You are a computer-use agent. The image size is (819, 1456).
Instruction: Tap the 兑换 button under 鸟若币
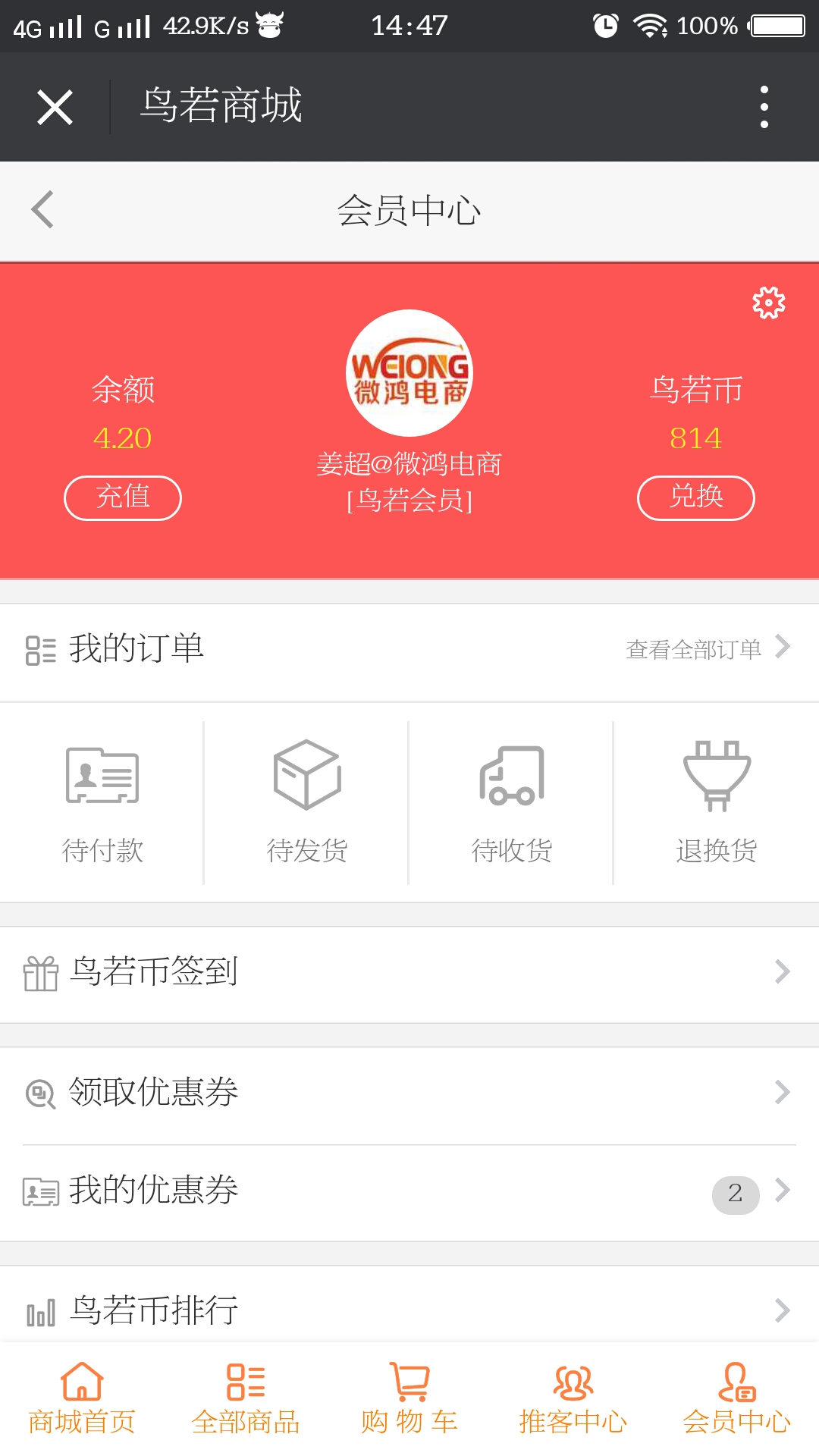[x=696, y=497]
